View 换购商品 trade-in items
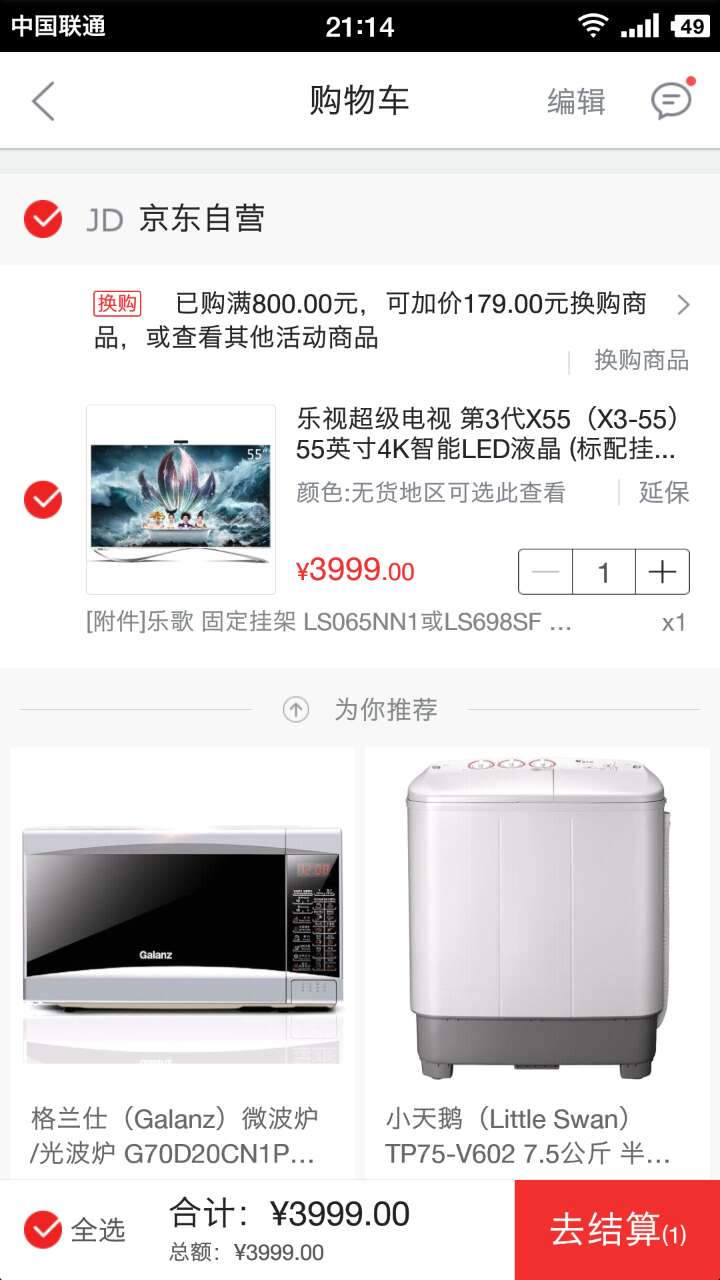Viewport: 720px width, 1280px height. tap(641, 360)
